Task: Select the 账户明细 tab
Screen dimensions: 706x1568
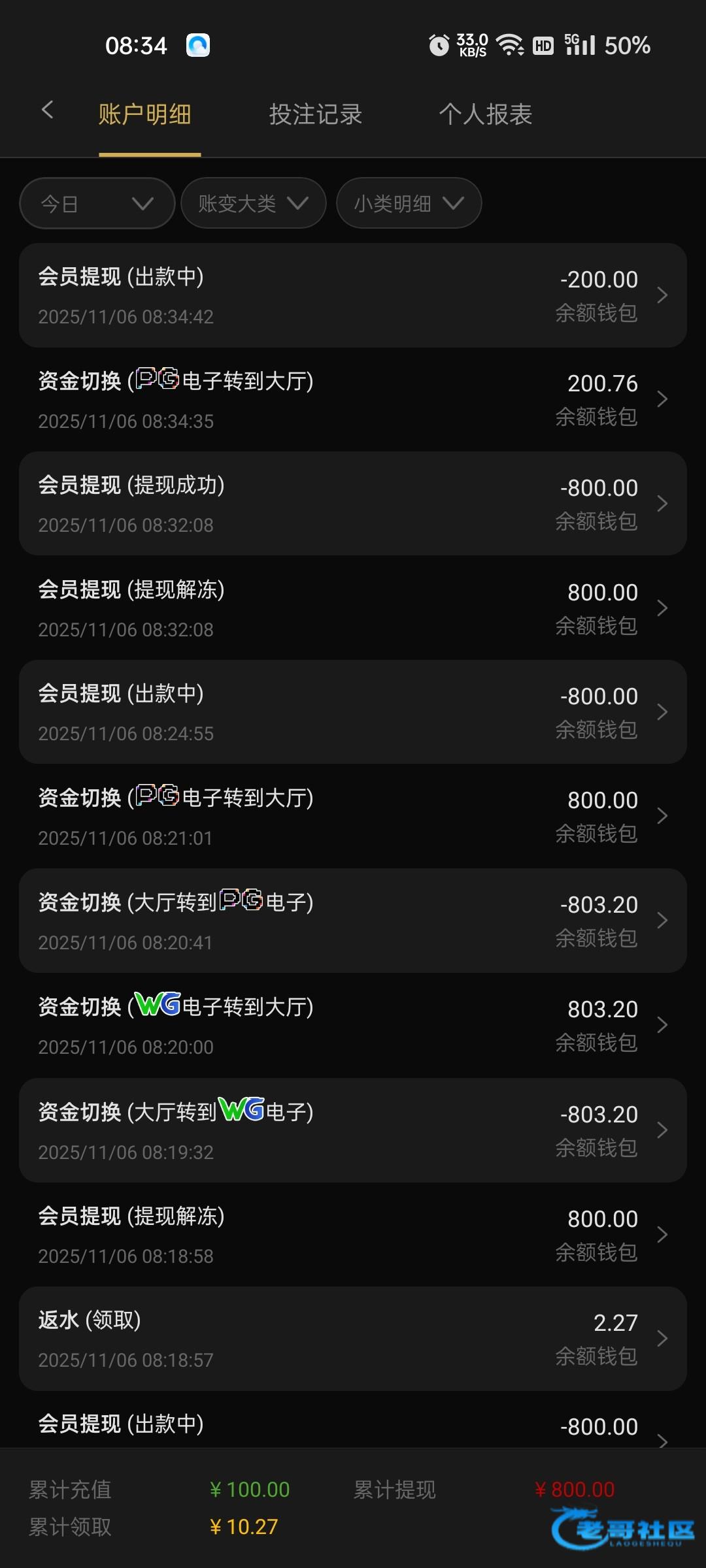Action: point(144,114)
